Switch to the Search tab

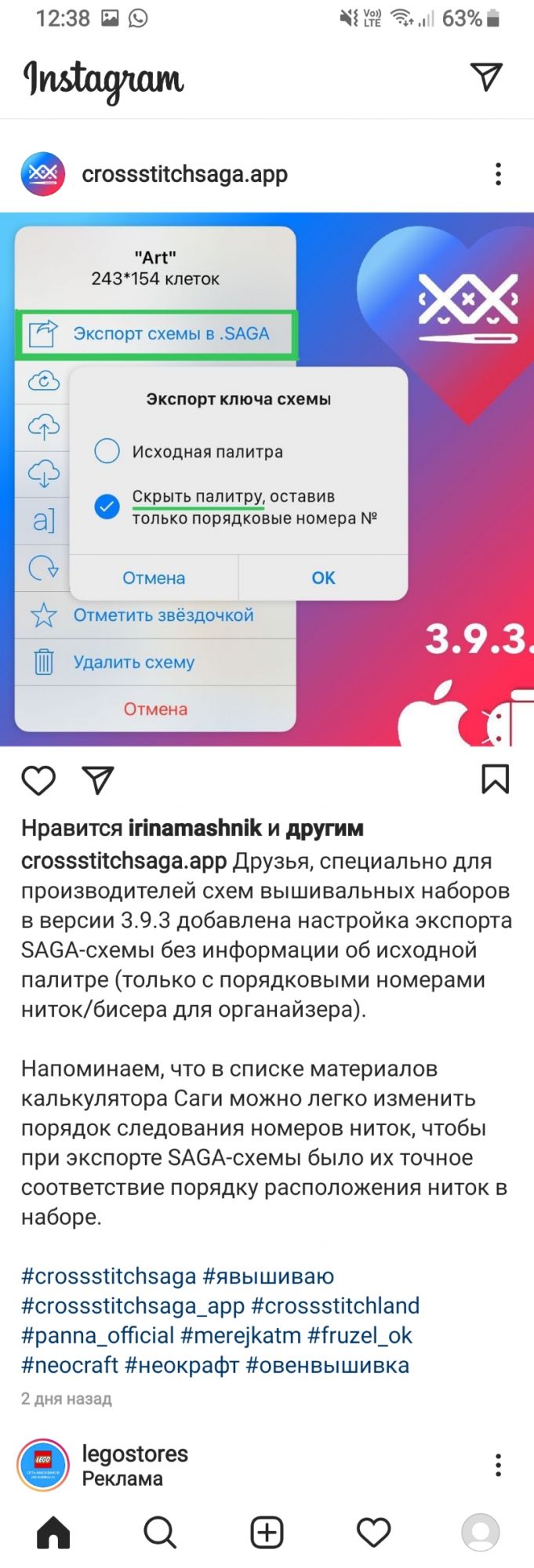(160, 1532)
